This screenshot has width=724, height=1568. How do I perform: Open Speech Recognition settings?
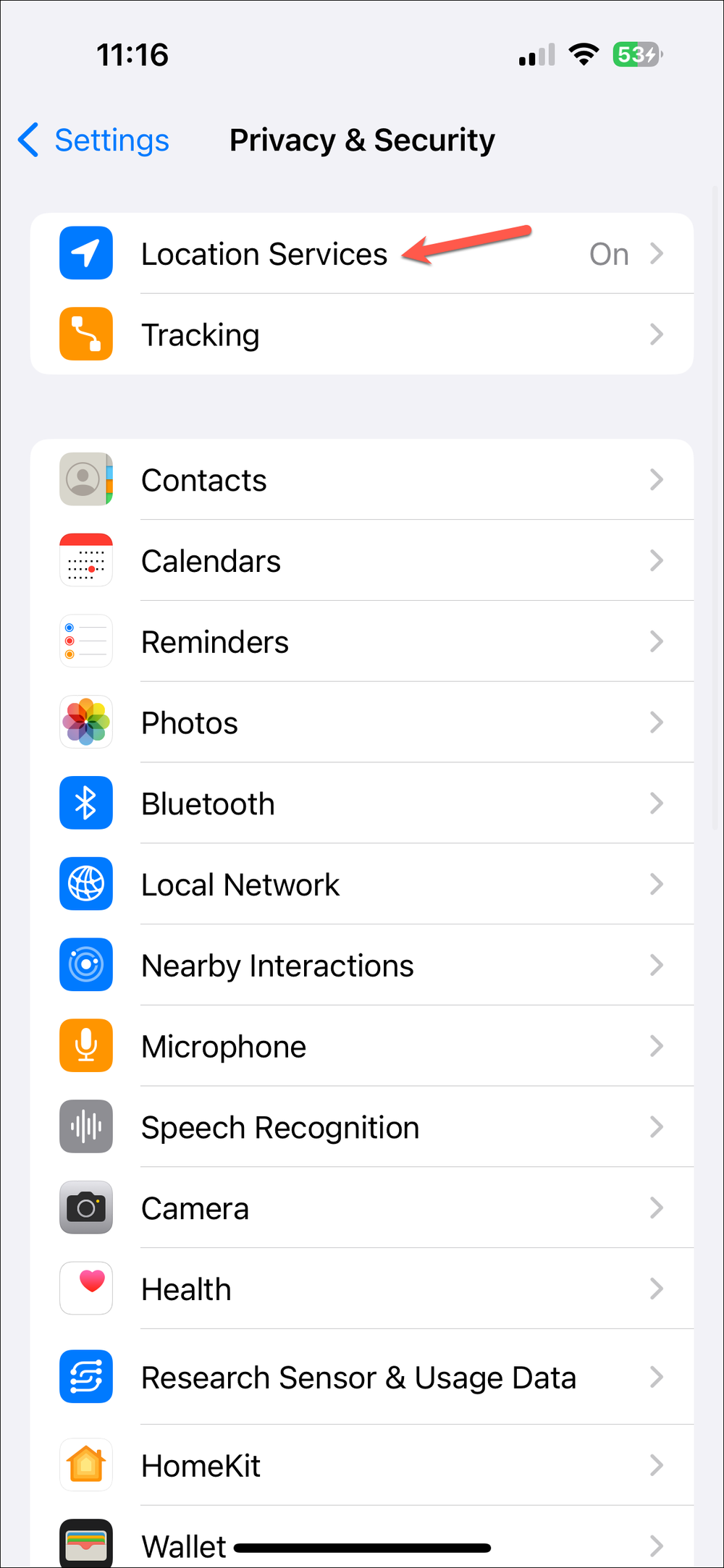(362, 1126)
